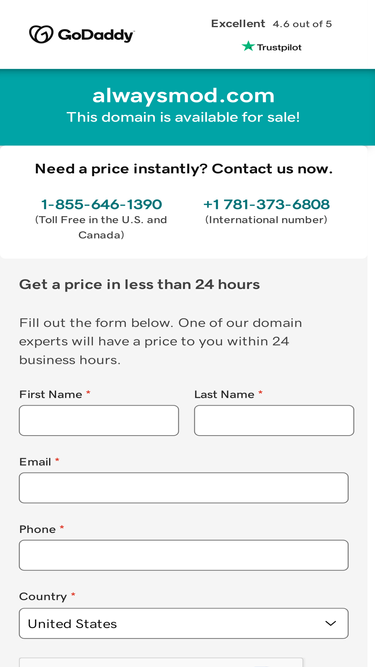Focus the Last Name field

pyautogui.click(x=274, y=420)
